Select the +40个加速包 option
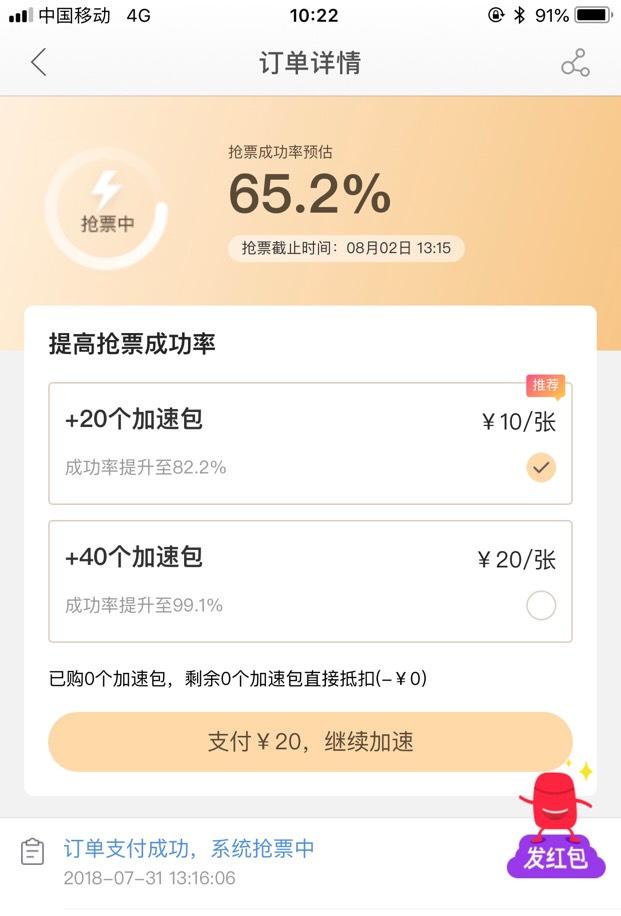This screenshot has width=621, height=916. pyautogui.click(x=310, y=581)
